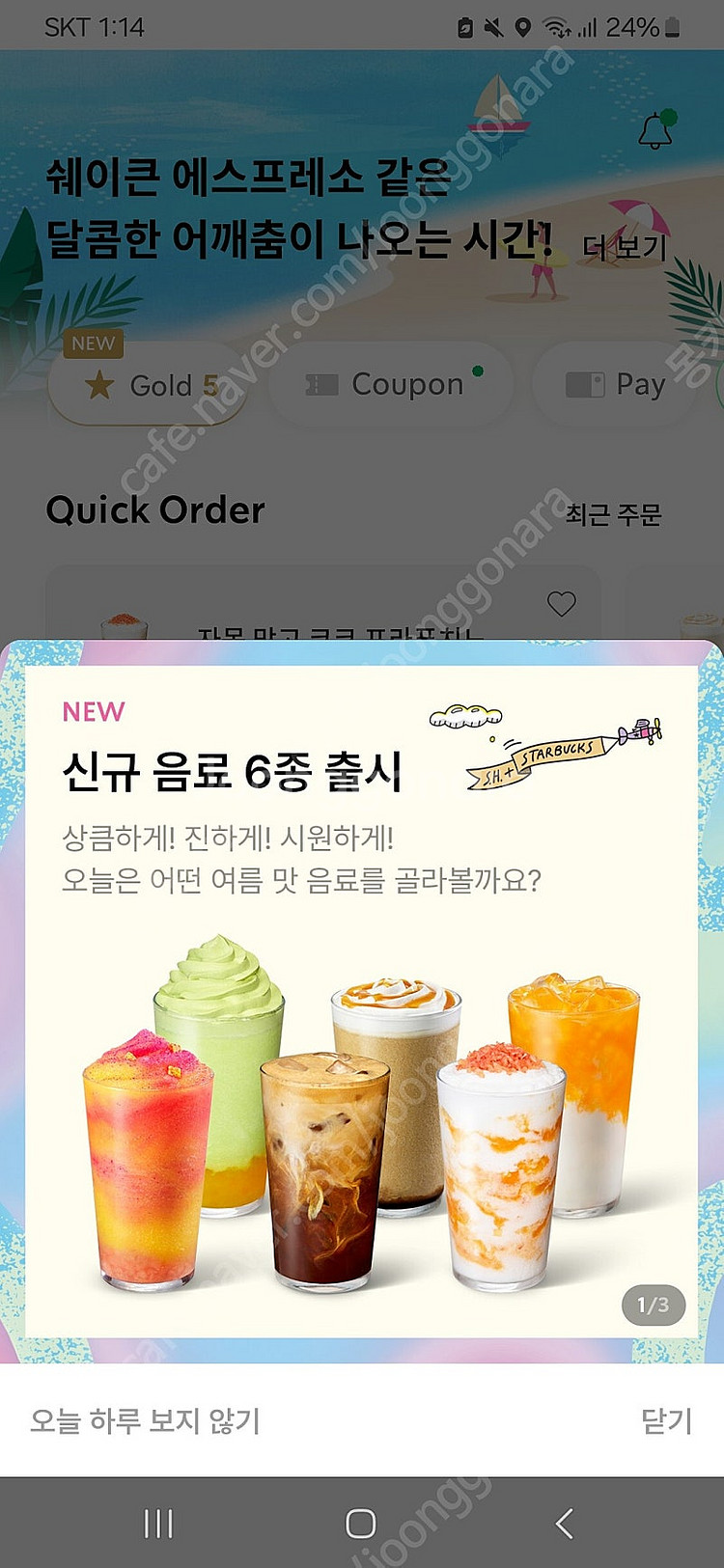The height and width of the screenshot is (1568, 724).
Task: Open recent apps from the navigation bar
Action: click(158, 1524)
